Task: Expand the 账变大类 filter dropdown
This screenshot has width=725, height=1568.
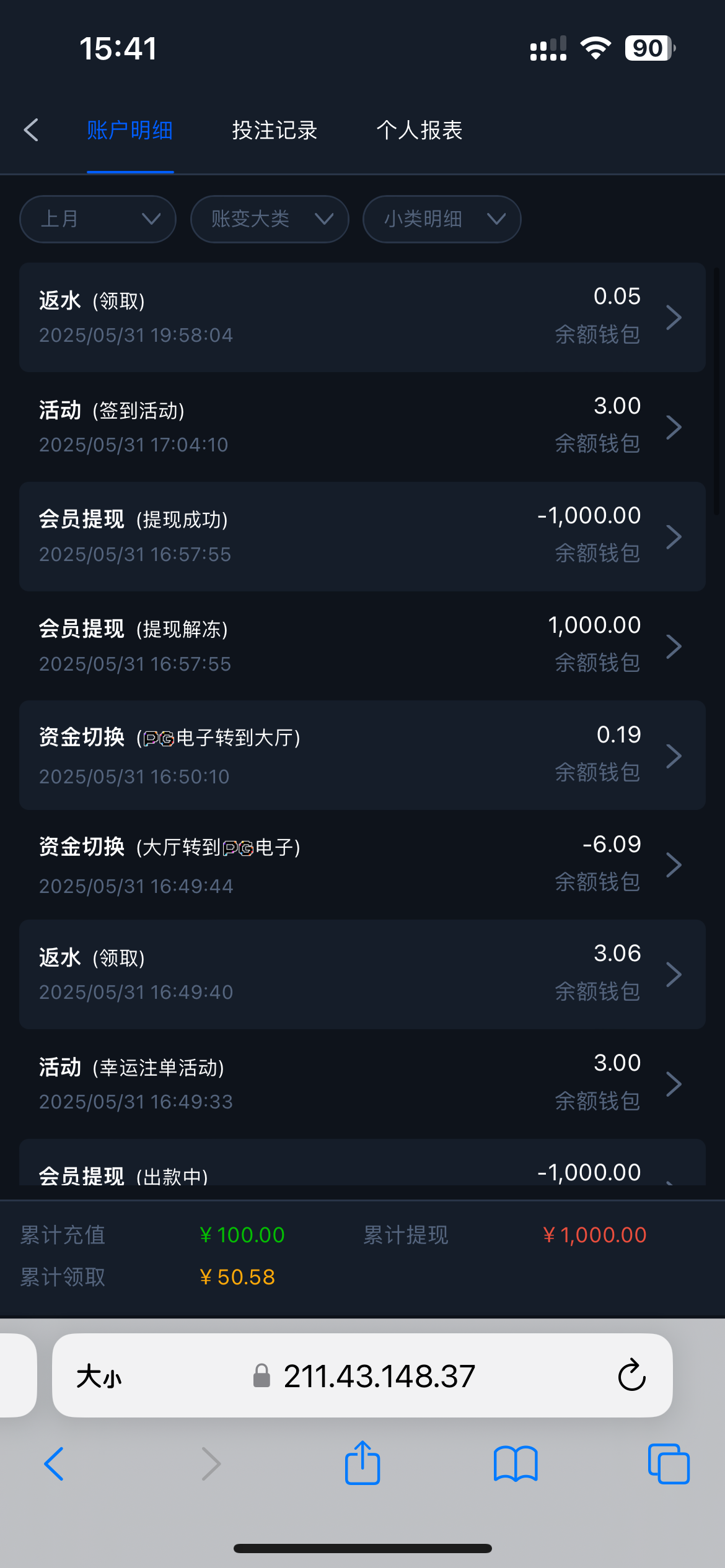Action: point(270,219)
